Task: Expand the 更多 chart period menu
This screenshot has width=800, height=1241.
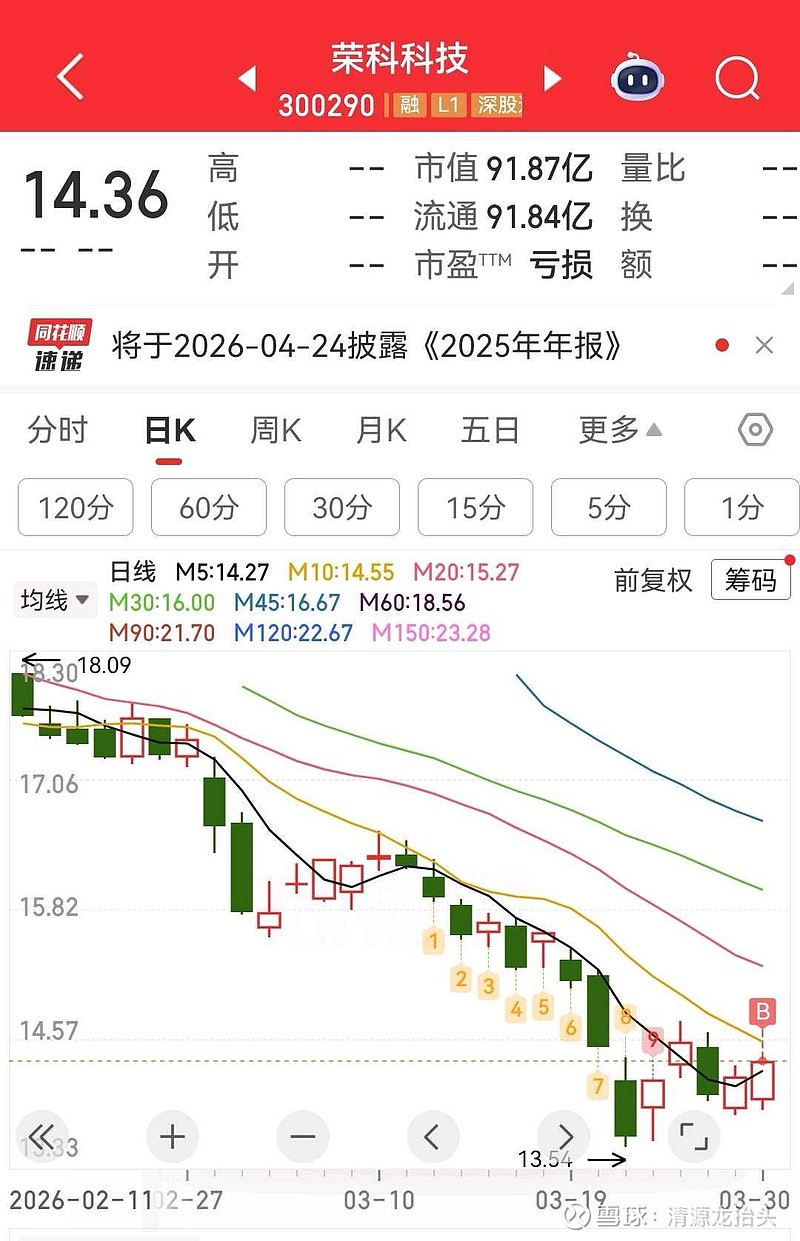Action: coord(619,431)
